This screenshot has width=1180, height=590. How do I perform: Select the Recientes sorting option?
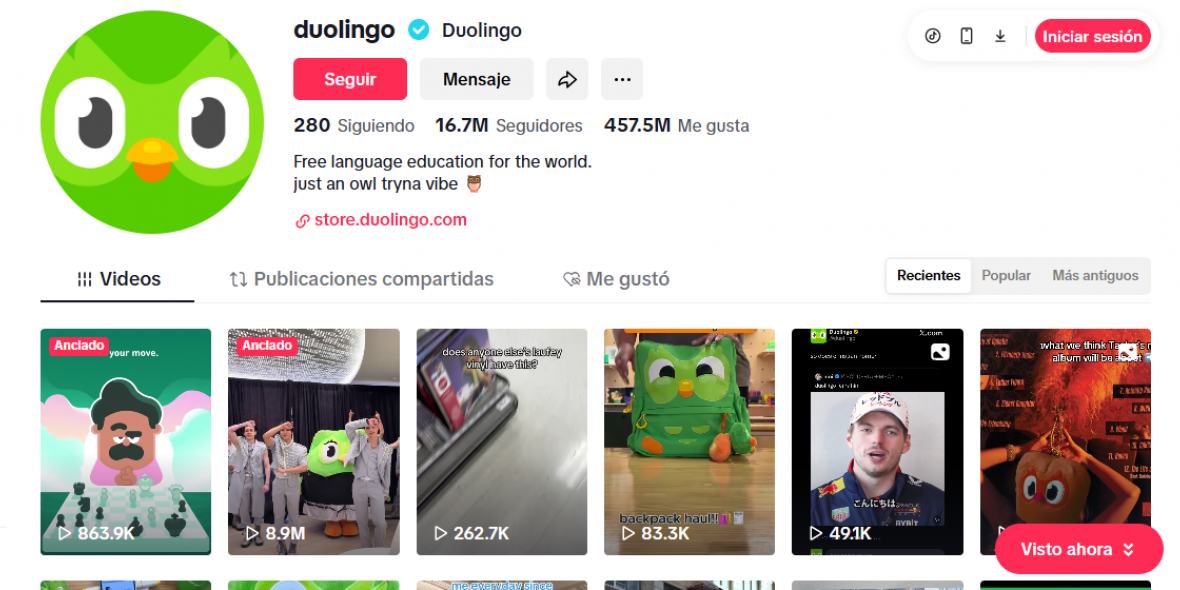928,276
